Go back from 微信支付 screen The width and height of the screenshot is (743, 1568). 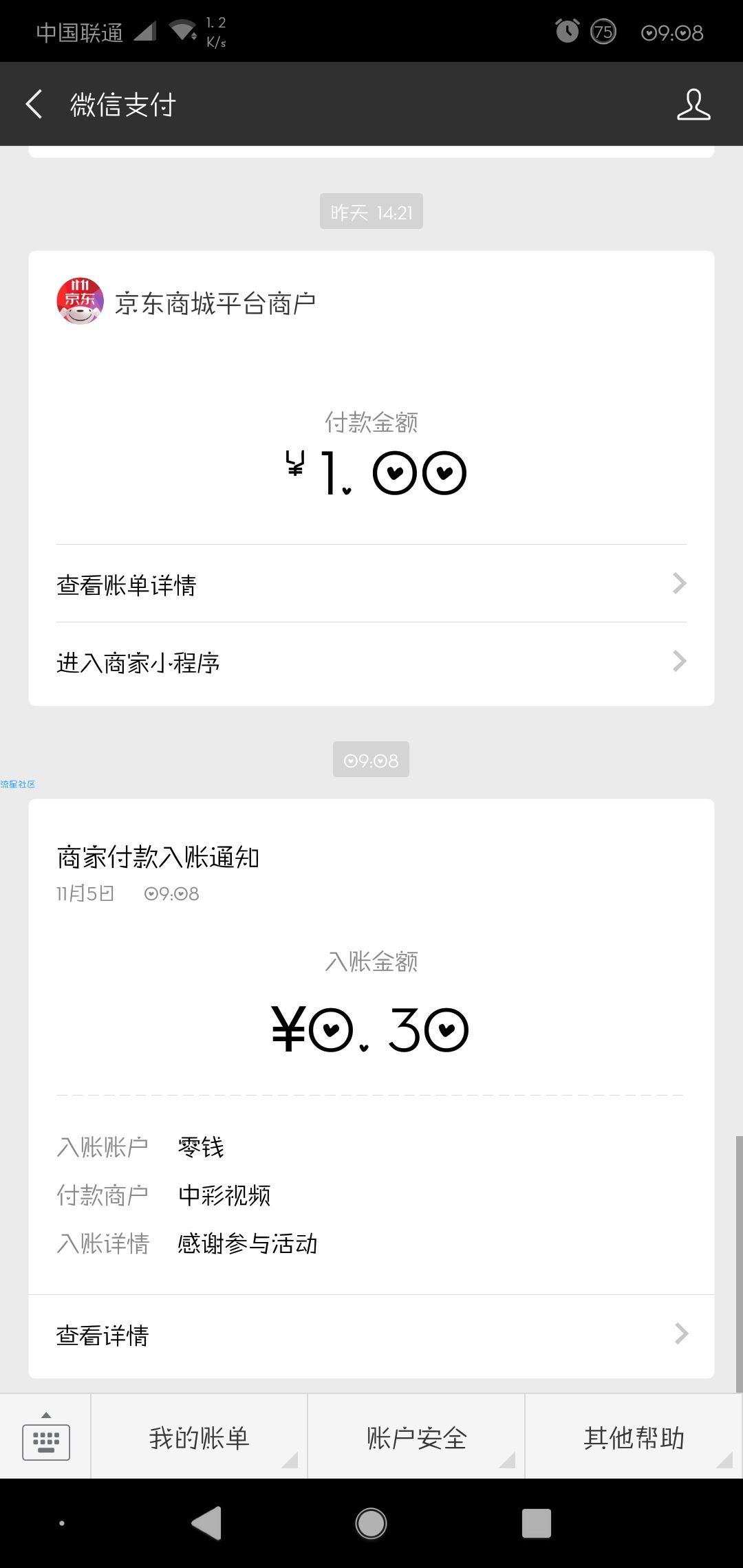[x=34, y=105]
